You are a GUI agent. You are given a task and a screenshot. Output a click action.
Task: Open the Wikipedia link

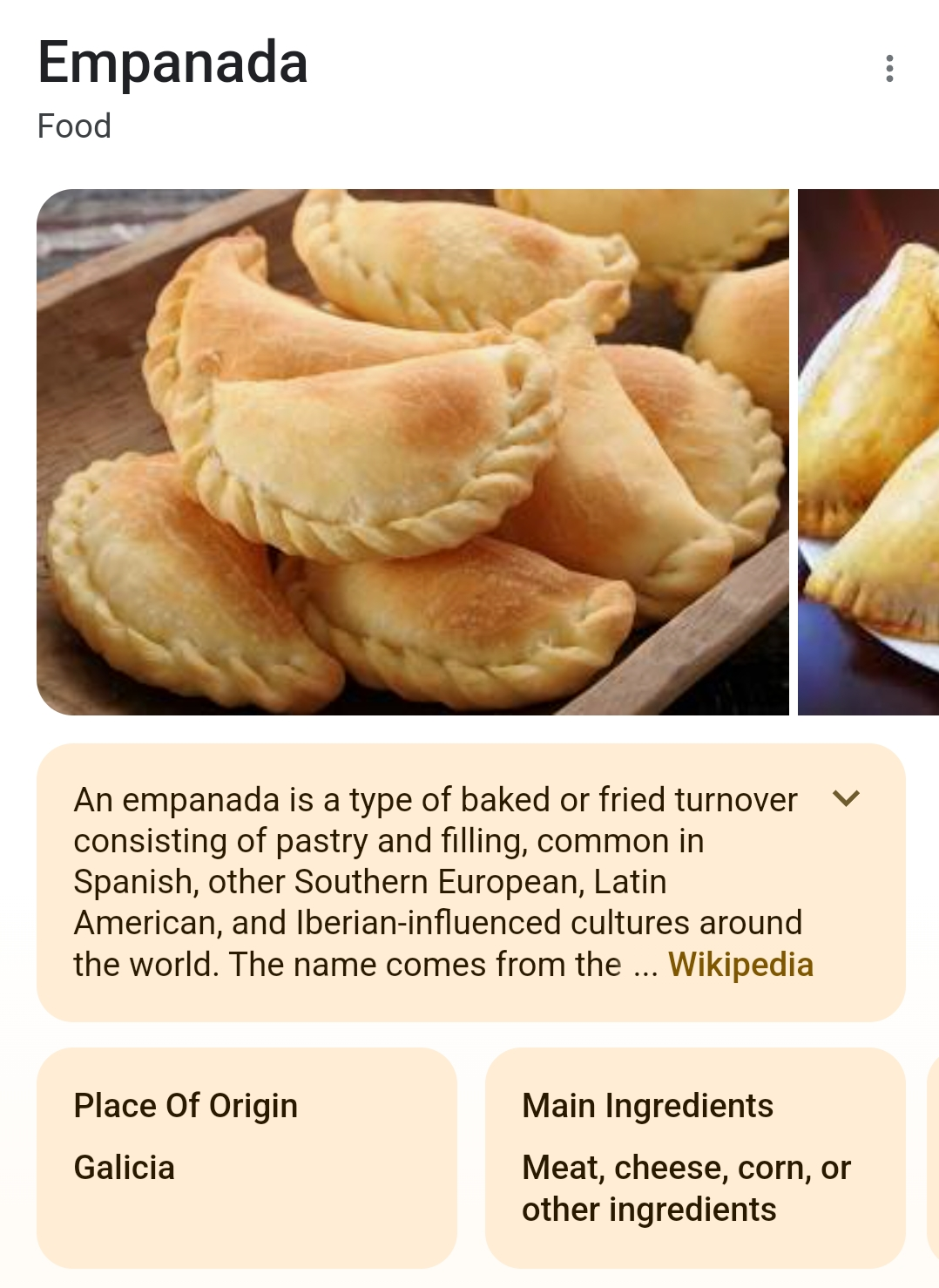pos(740,965)
